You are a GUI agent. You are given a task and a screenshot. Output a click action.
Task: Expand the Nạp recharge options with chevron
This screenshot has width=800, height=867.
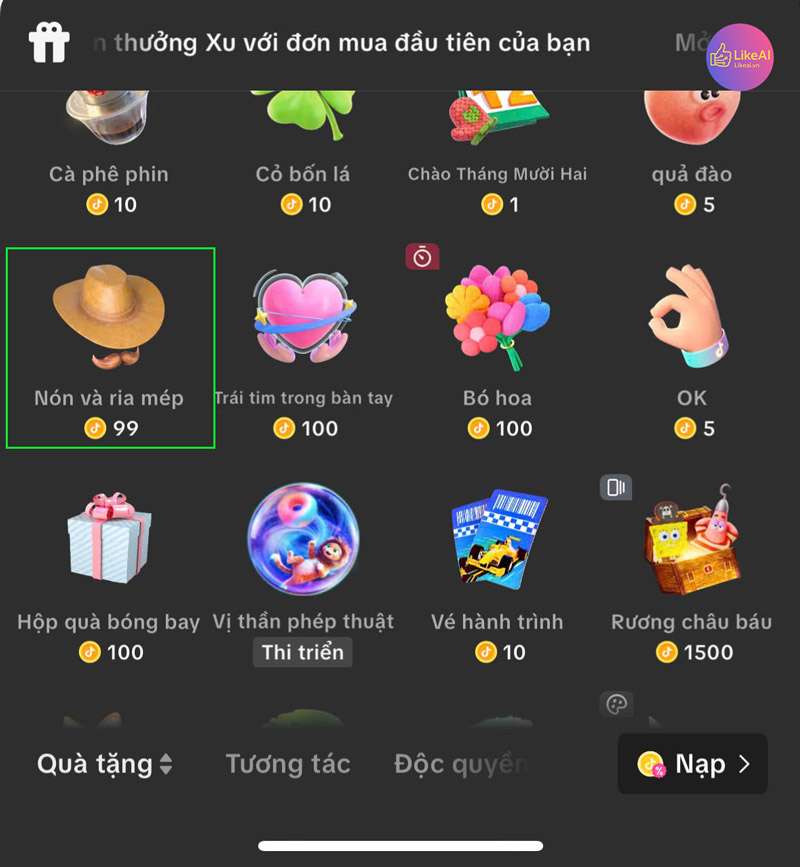click(745, 763)
